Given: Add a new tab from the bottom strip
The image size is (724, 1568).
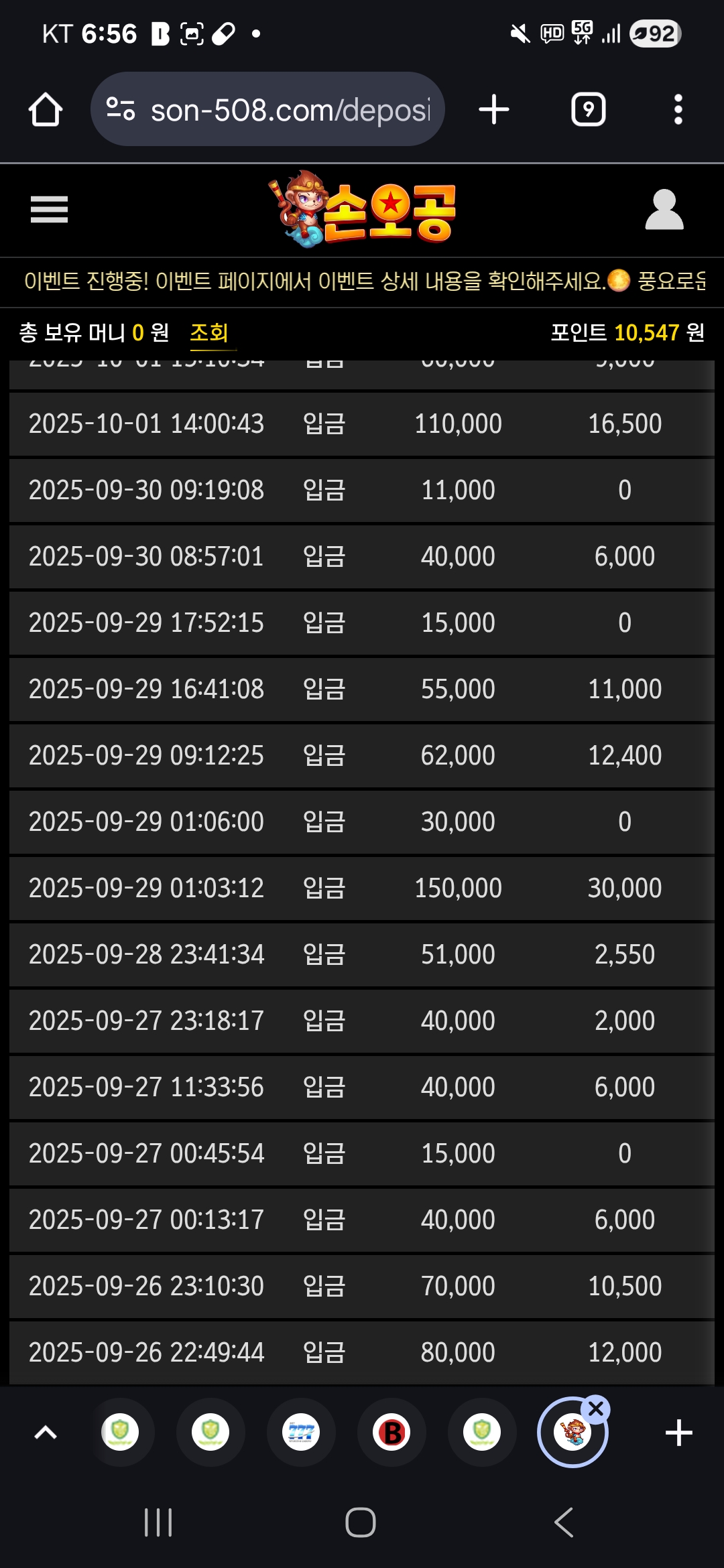Looking at the screenshot, I should coord(678,1433).
